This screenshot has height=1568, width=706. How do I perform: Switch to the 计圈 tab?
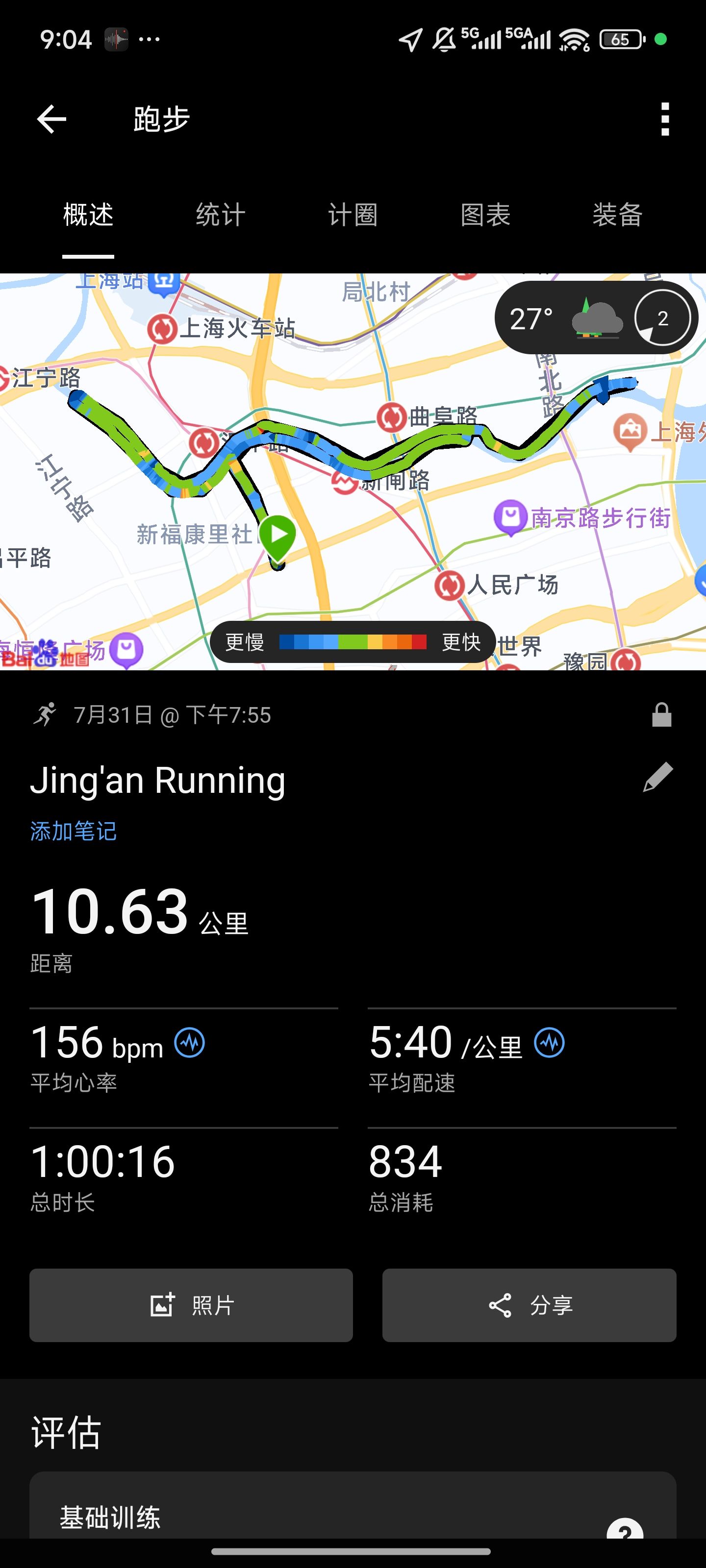click(x=353, y=215)
